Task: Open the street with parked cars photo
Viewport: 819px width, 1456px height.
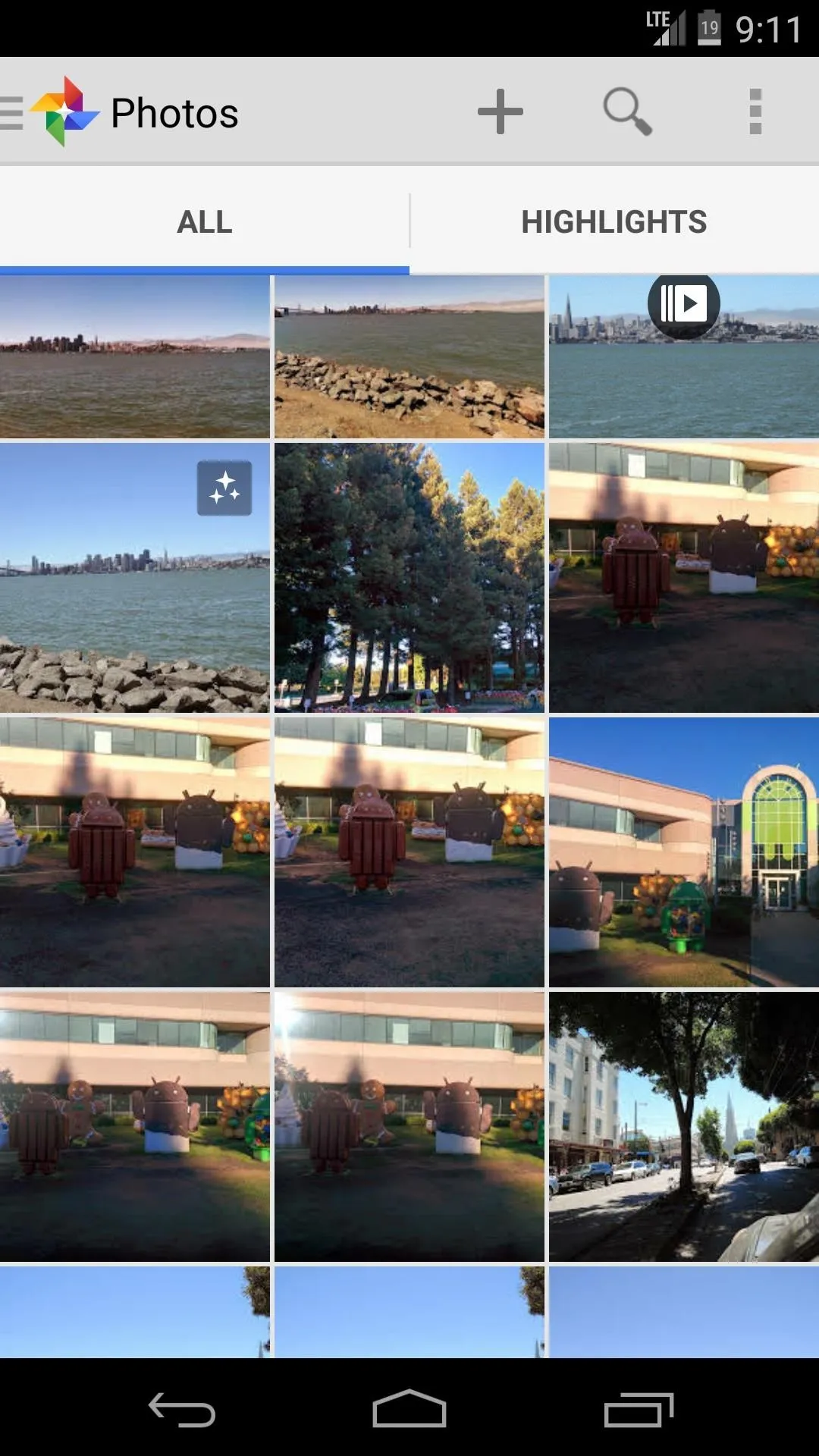Action: pyautogui.click(x=684, y=1127)
